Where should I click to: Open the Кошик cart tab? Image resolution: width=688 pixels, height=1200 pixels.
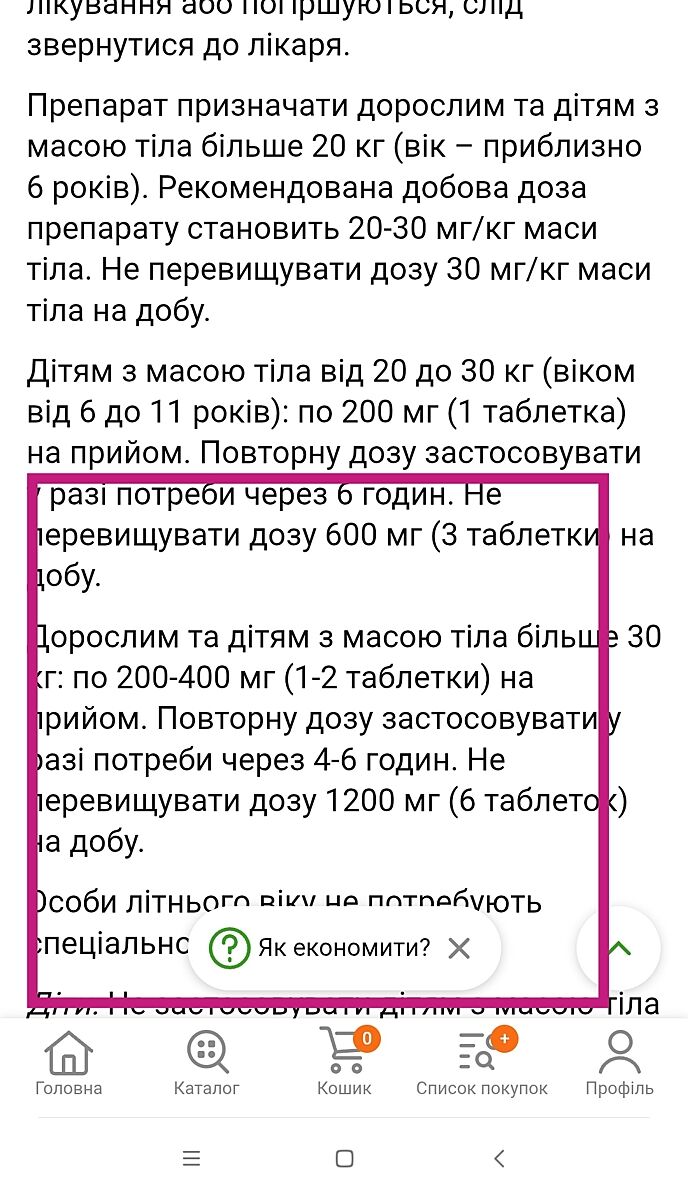click(344, 1064)
